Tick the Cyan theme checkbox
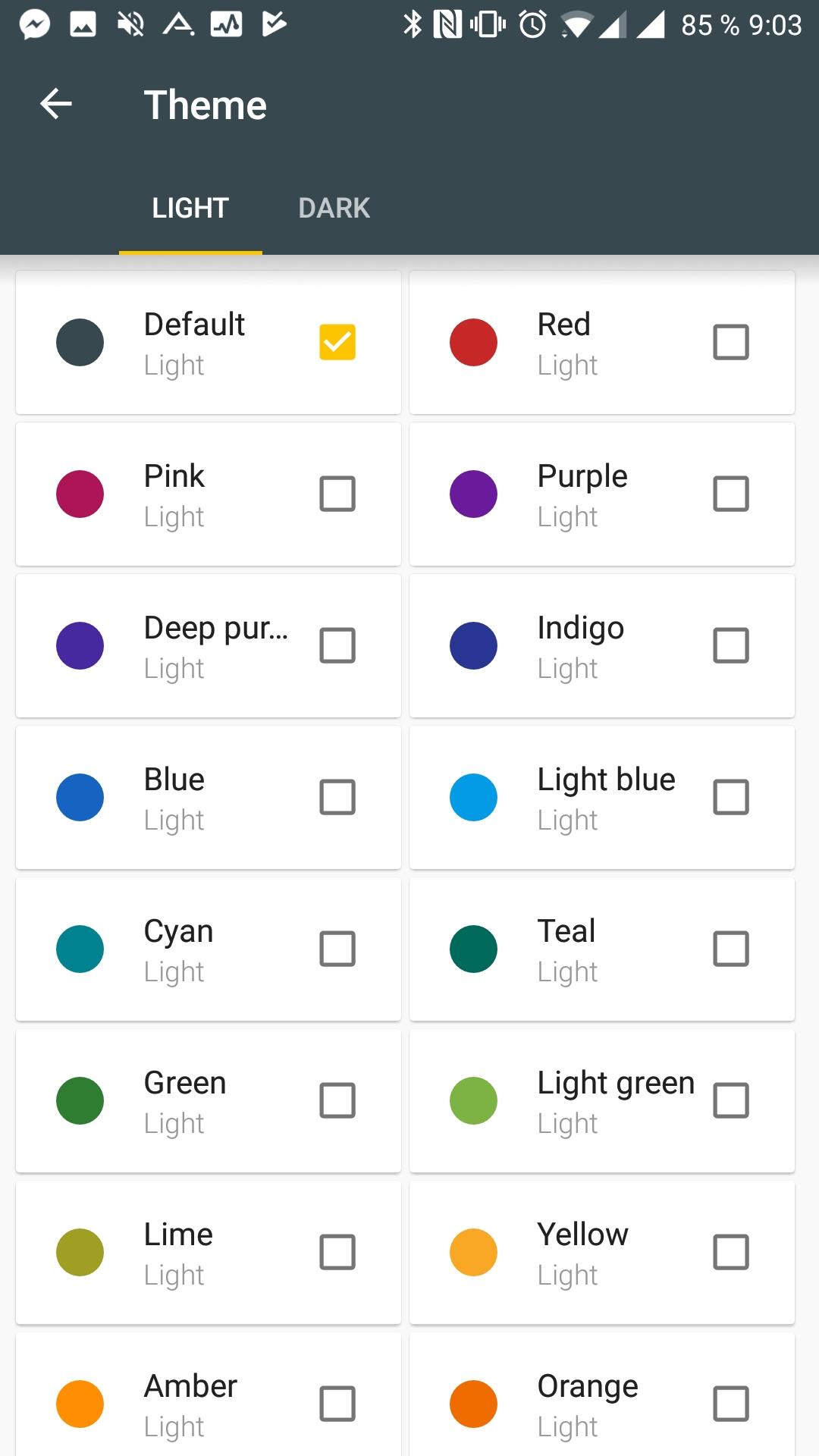Screen dimensions: 819x1456 click(337, 949)
